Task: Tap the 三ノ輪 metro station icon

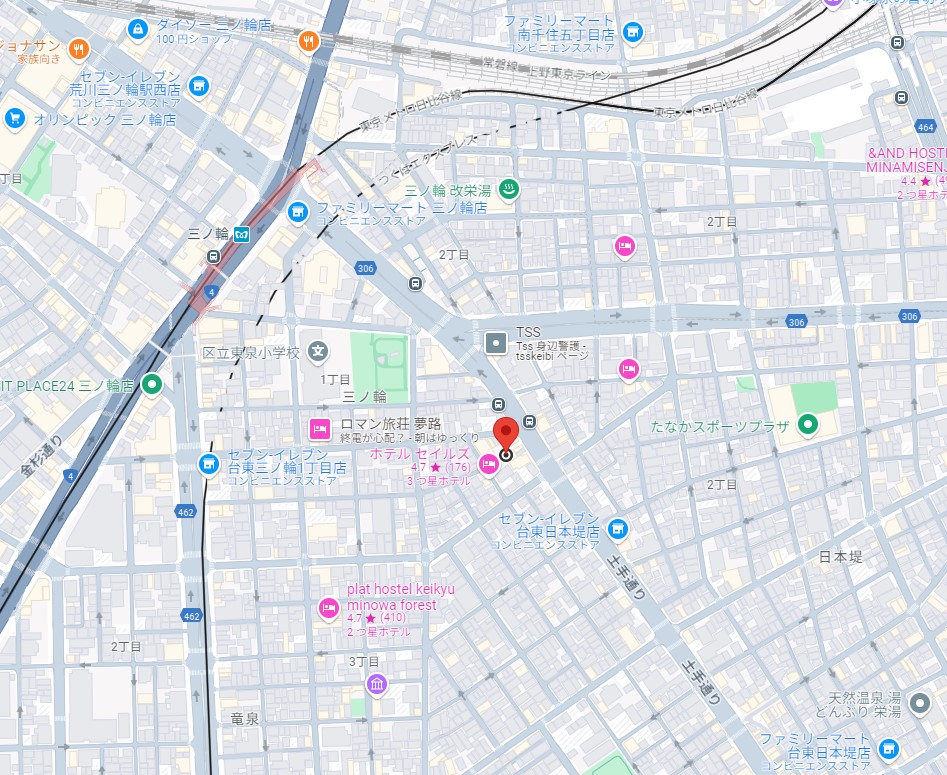Action: tap(242, 234)
